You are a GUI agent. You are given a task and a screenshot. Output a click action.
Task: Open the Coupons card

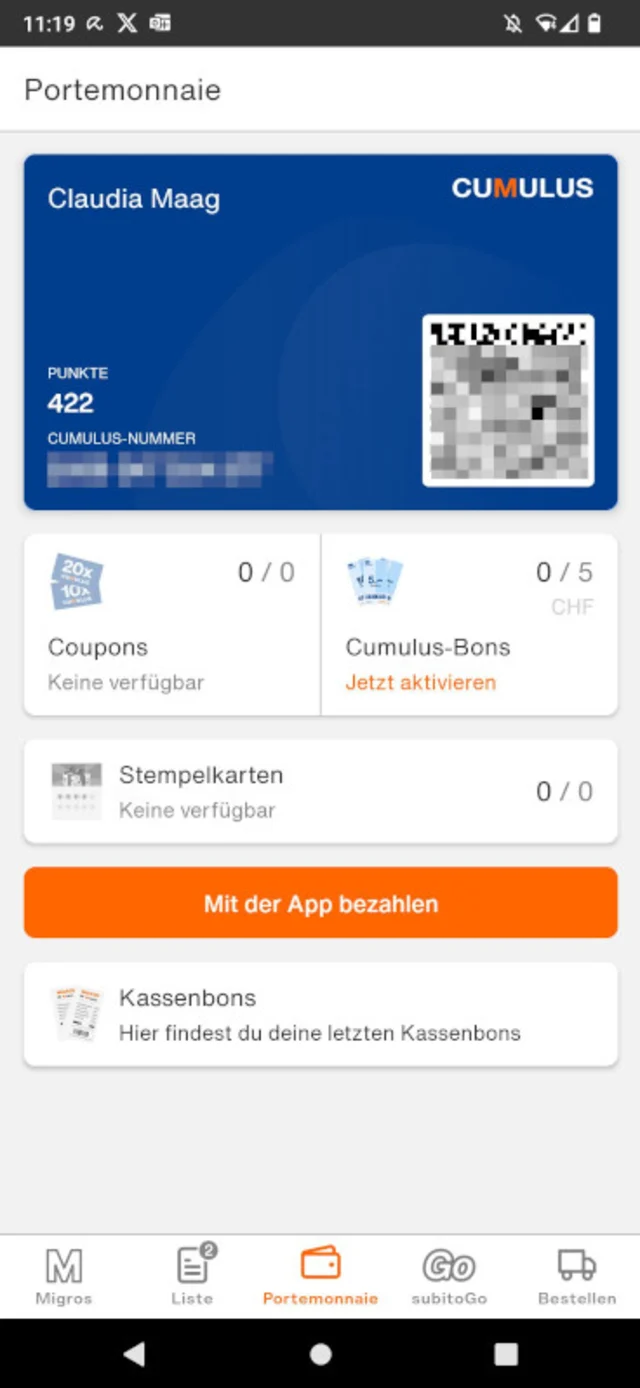tap(172, 625)
